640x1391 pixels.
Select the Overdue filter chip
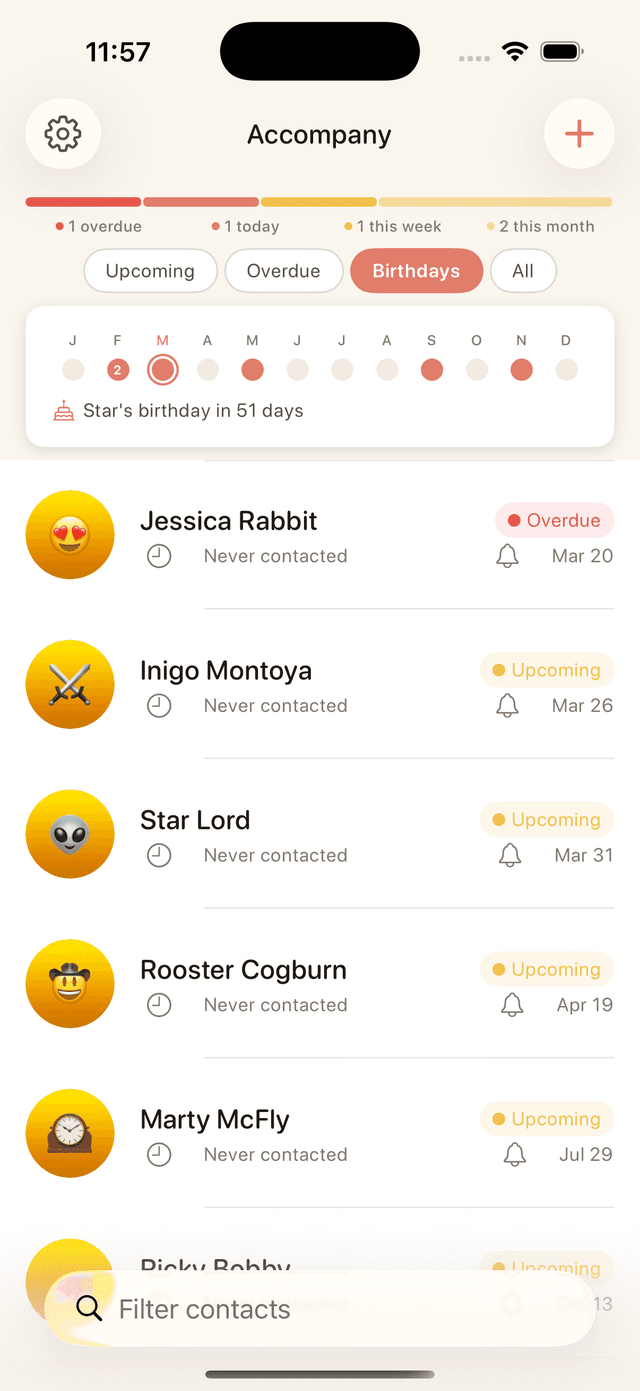click(284, 271)
